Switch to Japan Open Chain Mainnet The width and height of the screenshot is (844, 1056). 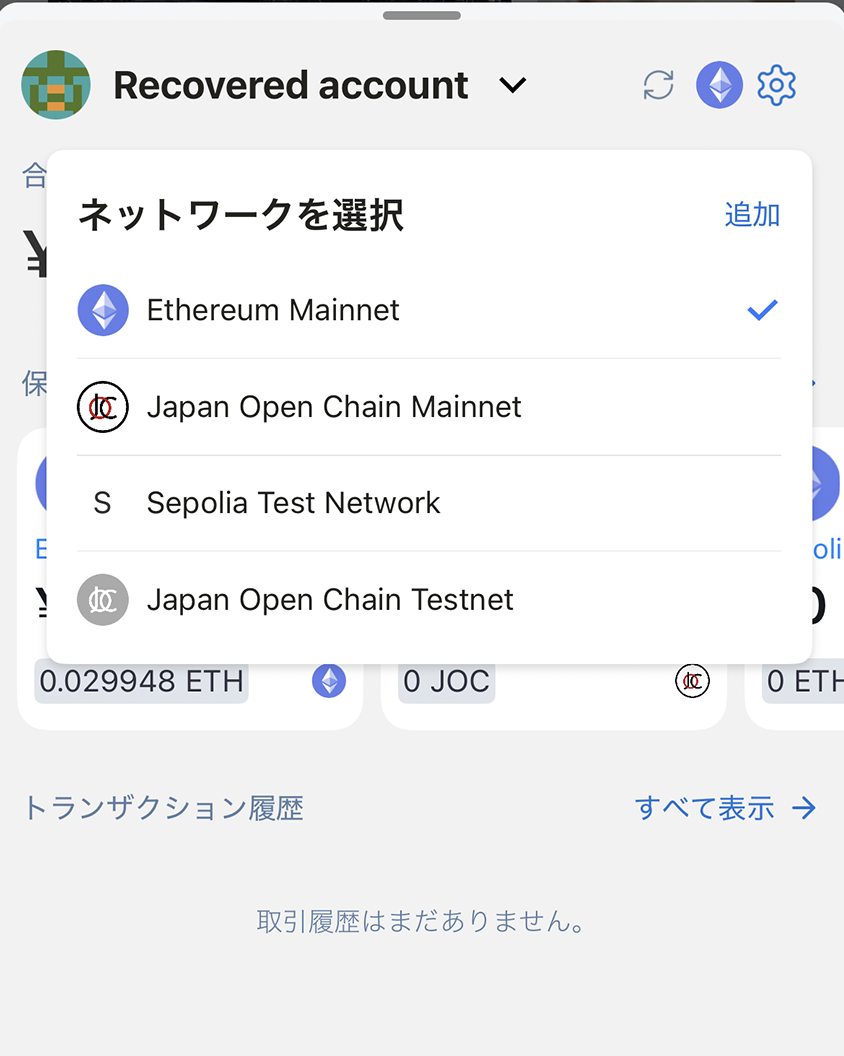(x=335, y=407)
